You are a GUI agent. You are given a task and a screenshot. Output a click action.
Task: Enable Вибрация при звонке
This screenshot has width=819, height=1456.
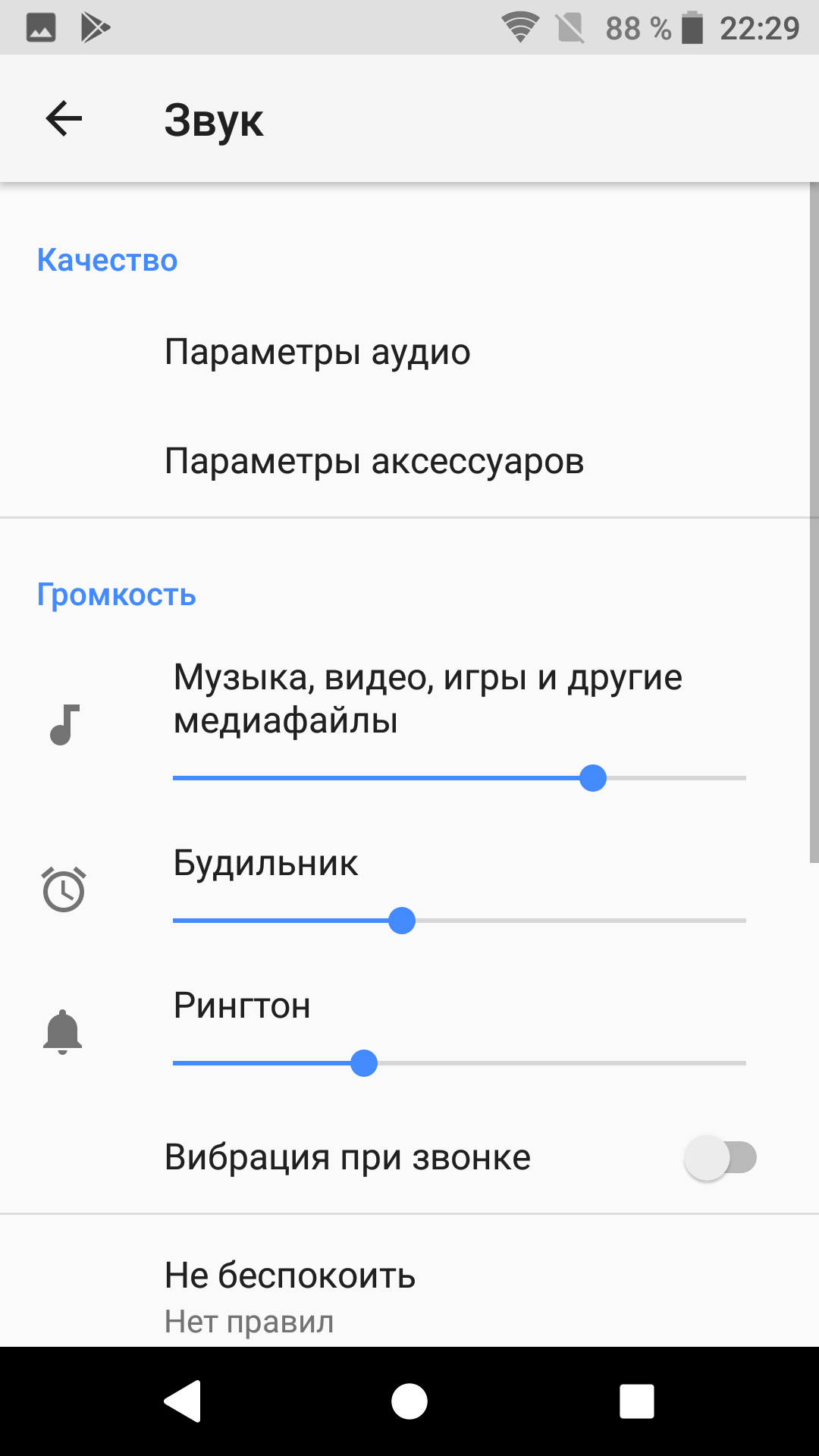(x=720, y=1158)
